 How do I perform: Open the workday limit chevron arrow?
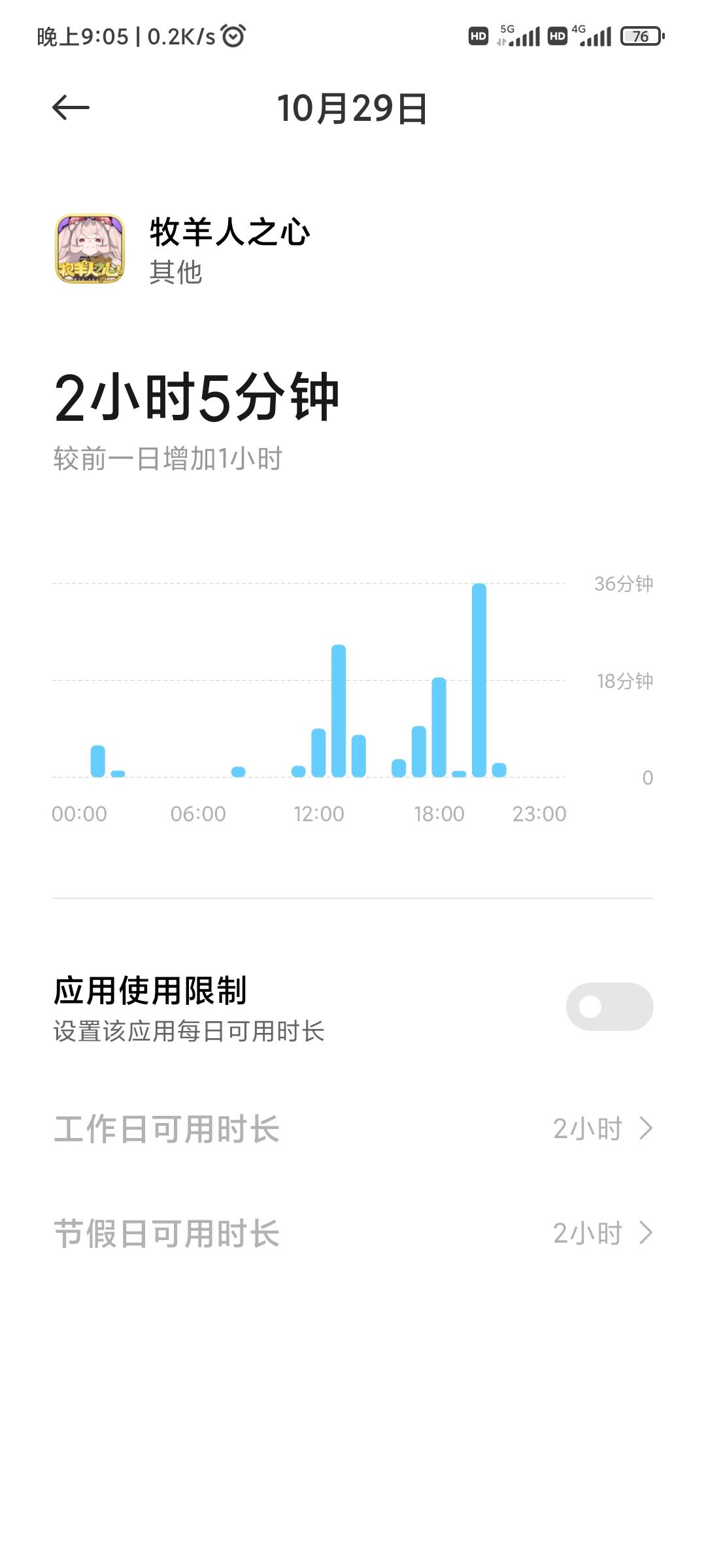coord(644,1129)
